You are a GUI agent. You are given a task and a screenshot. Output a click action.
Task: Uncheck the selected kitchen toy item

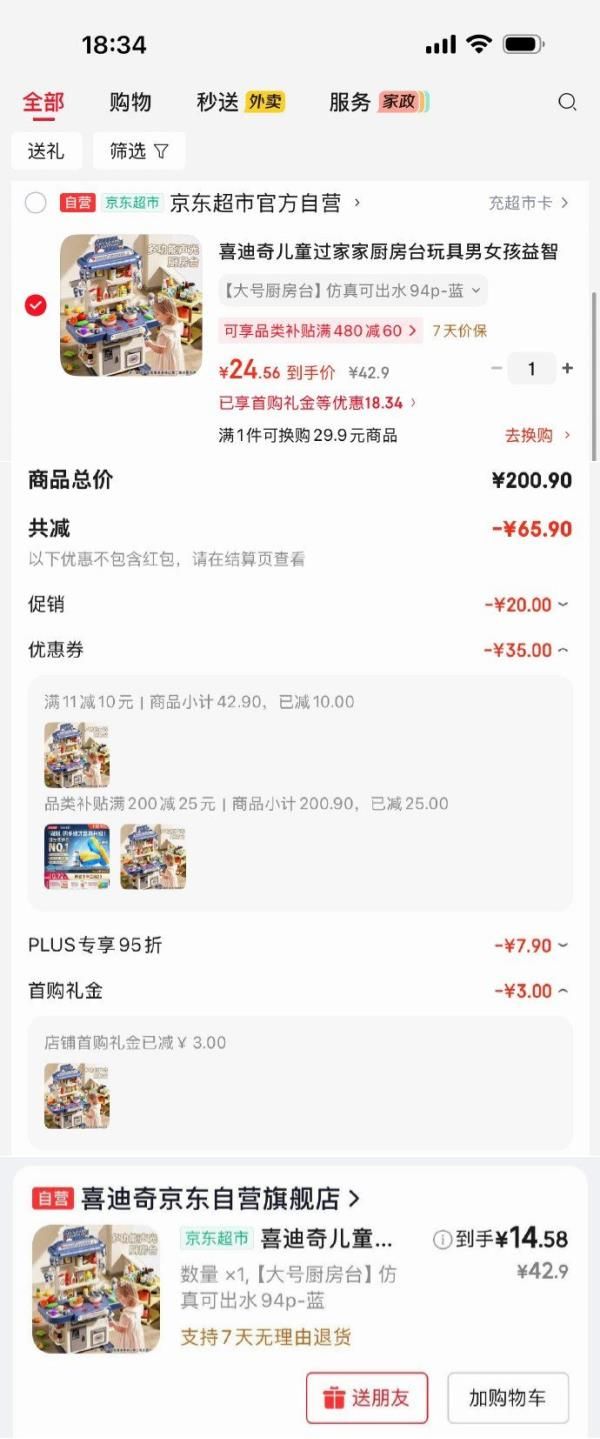pyautogui.click(x=36, y=305)
